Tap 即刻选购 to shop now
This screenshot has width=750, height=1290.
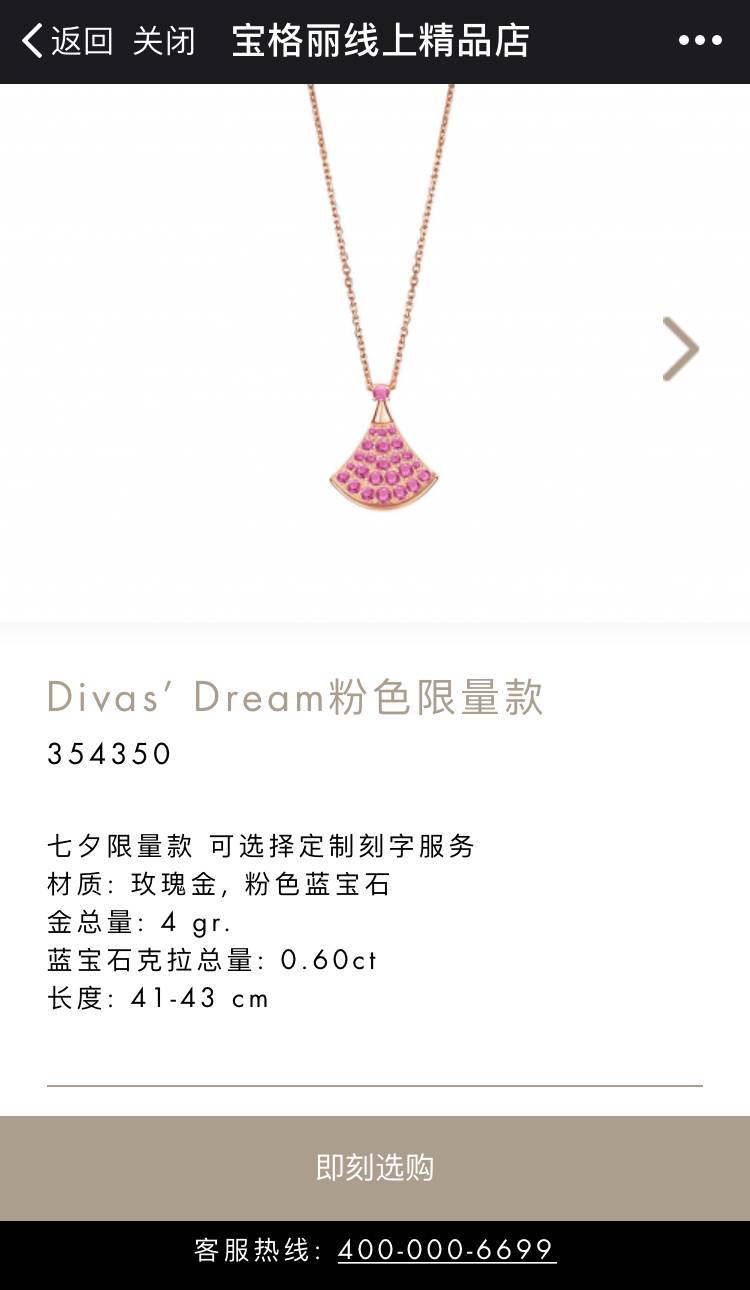click(375, 1166)
